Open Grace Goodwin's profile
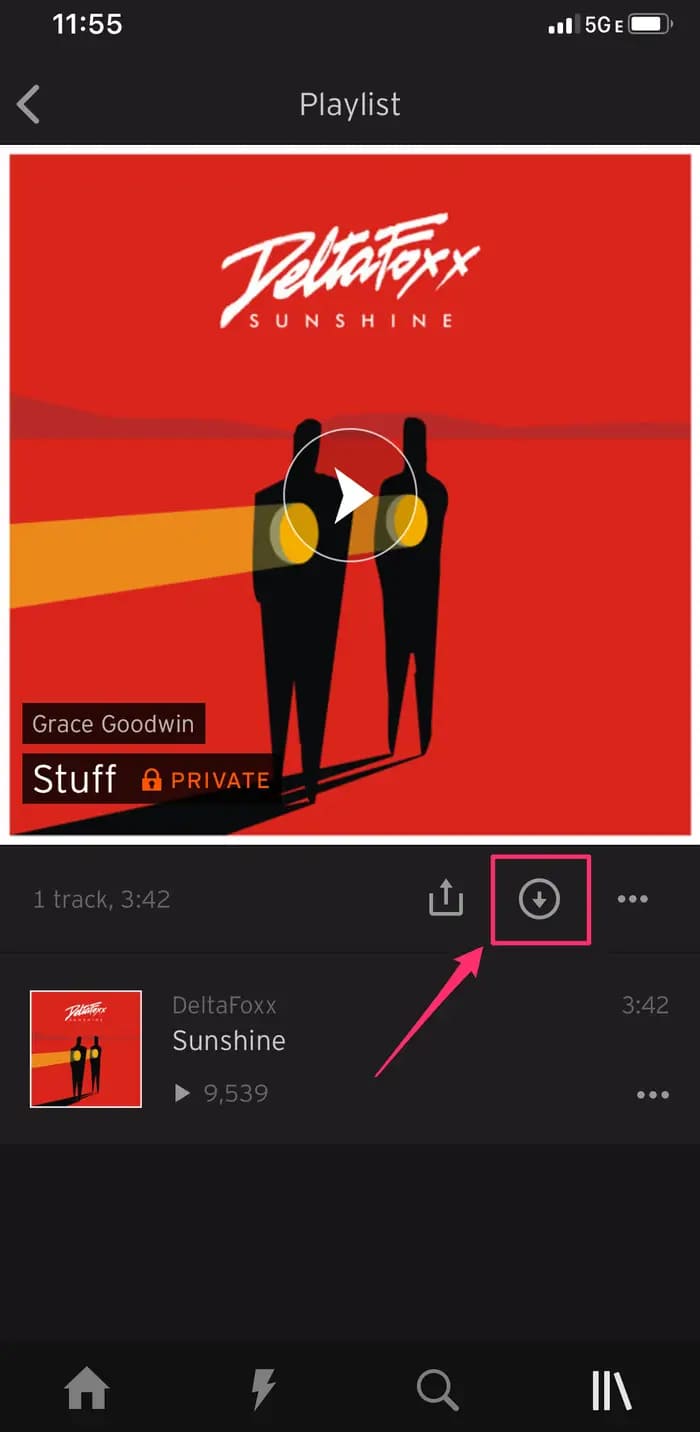Screen dimensions: 700x1432 pos(113,724)
